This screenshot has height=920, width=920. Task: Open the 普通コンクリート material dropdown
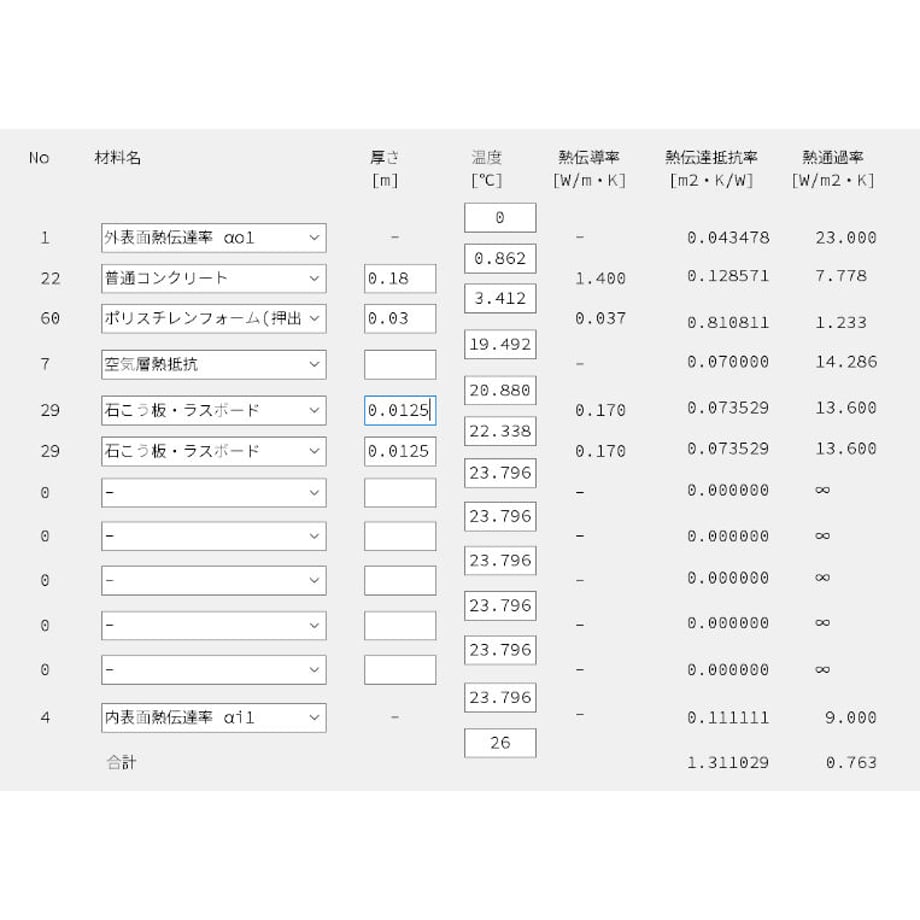214,278
